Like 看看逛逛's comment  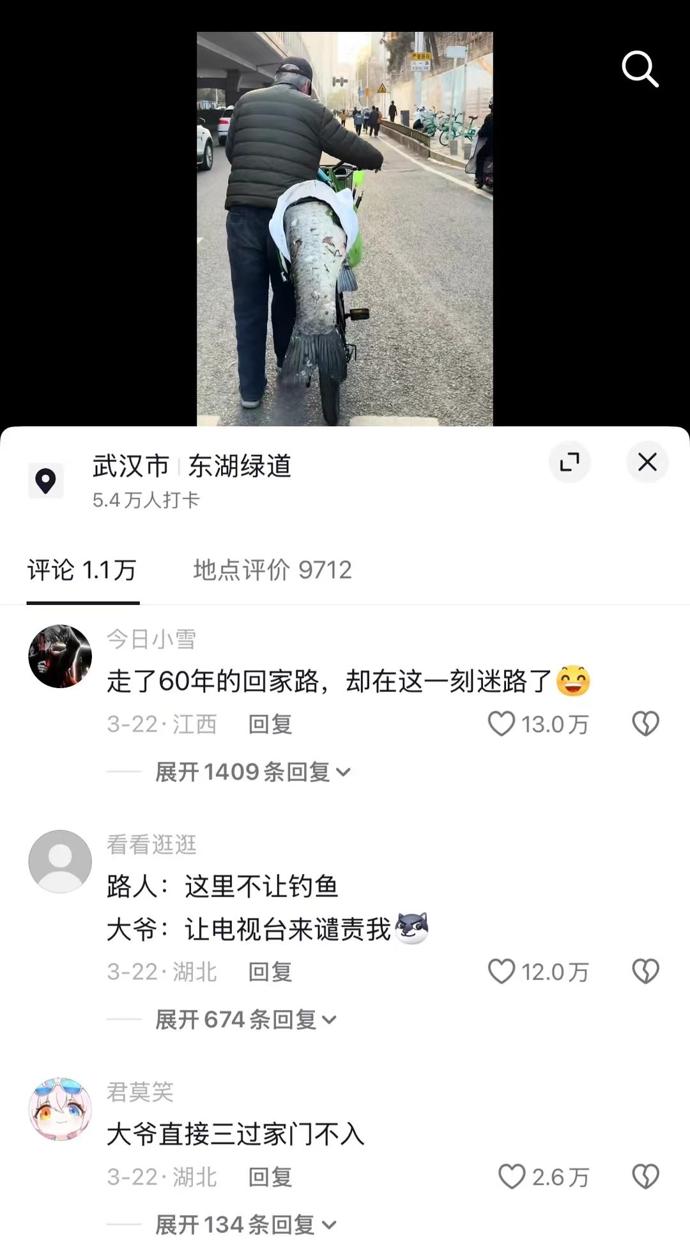(x=501, y=971)
